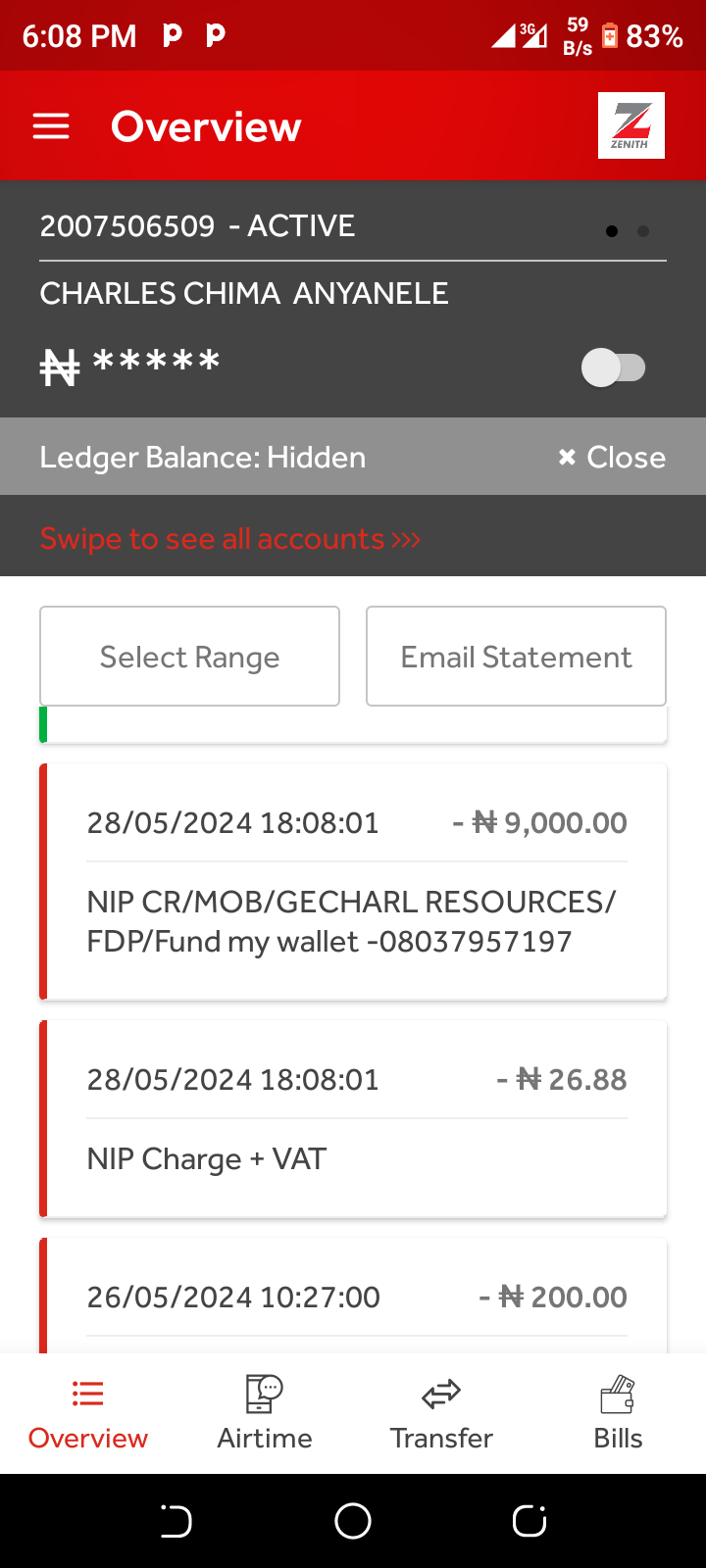Open the NIP Charge + VAT transaction
Screen dimensions: 706x1568
click(353, 1119)
